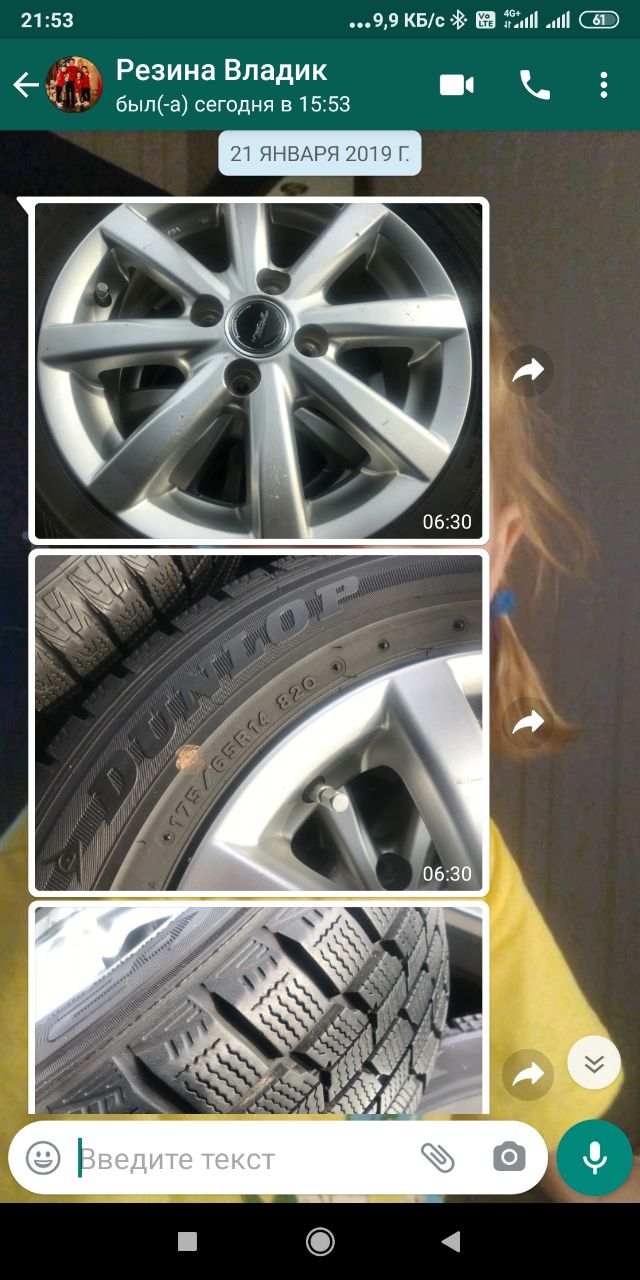Open the recent apps view

187,1241
